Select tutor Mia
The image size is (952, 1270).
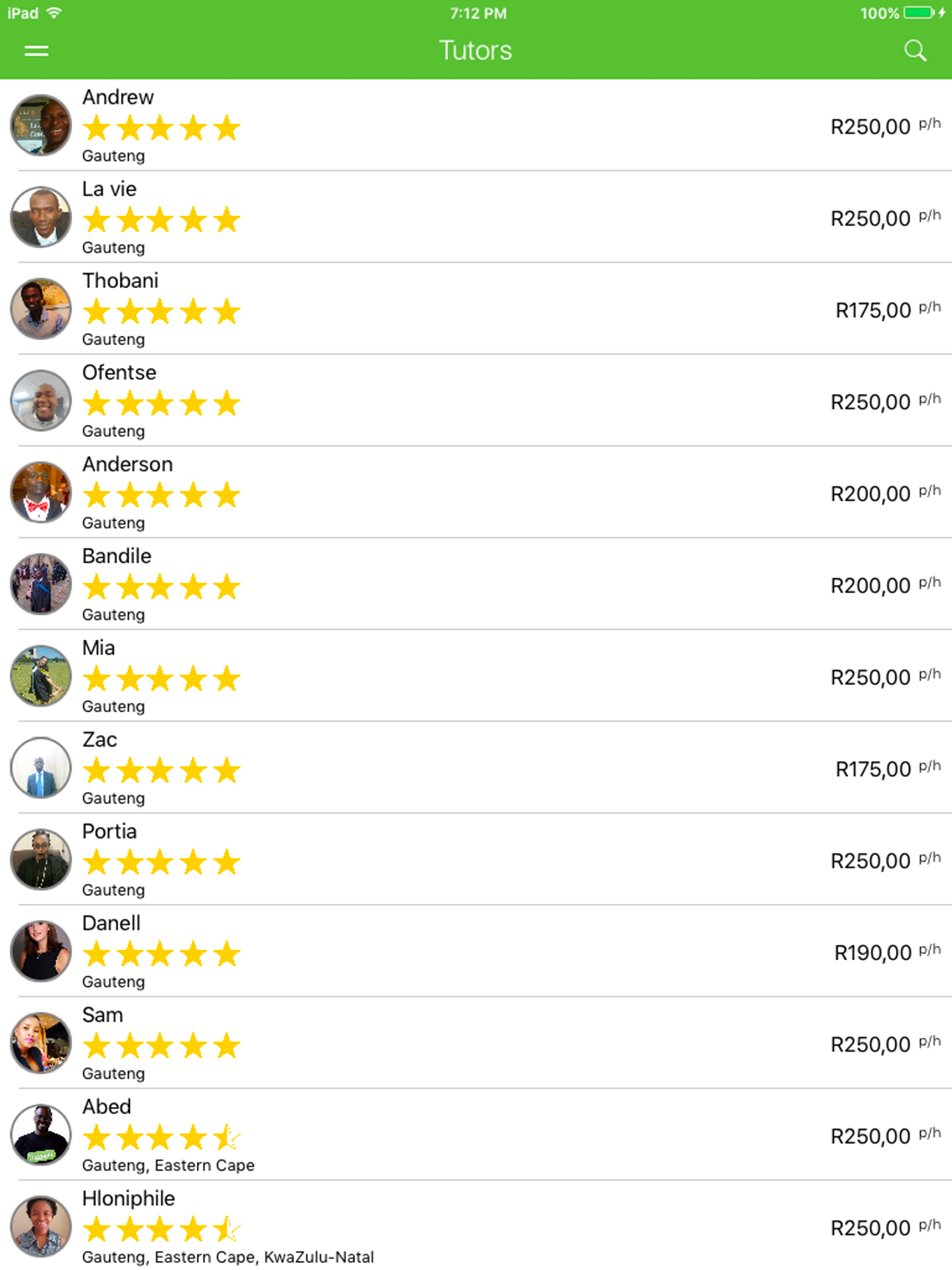coord(476,676)
